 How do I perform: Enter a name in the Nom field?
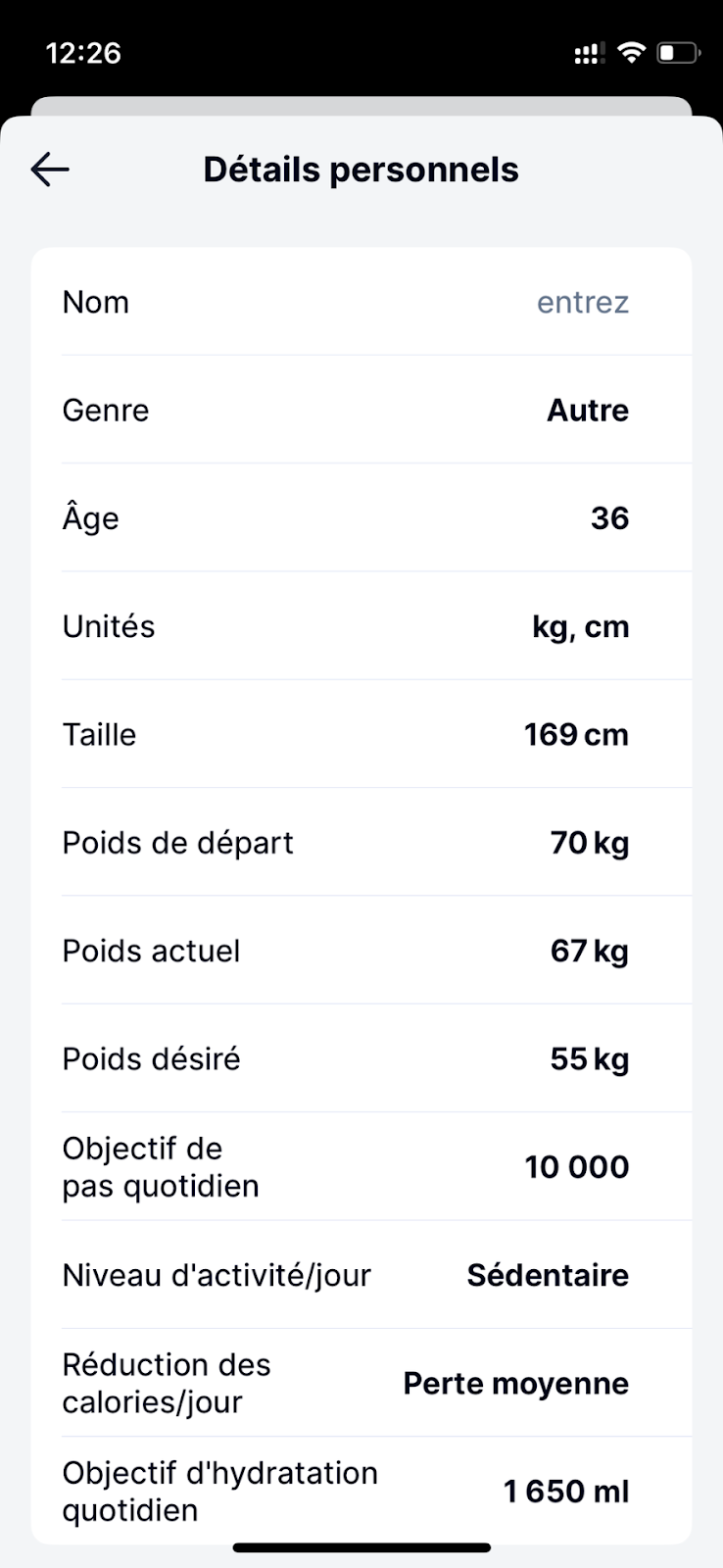361,302
